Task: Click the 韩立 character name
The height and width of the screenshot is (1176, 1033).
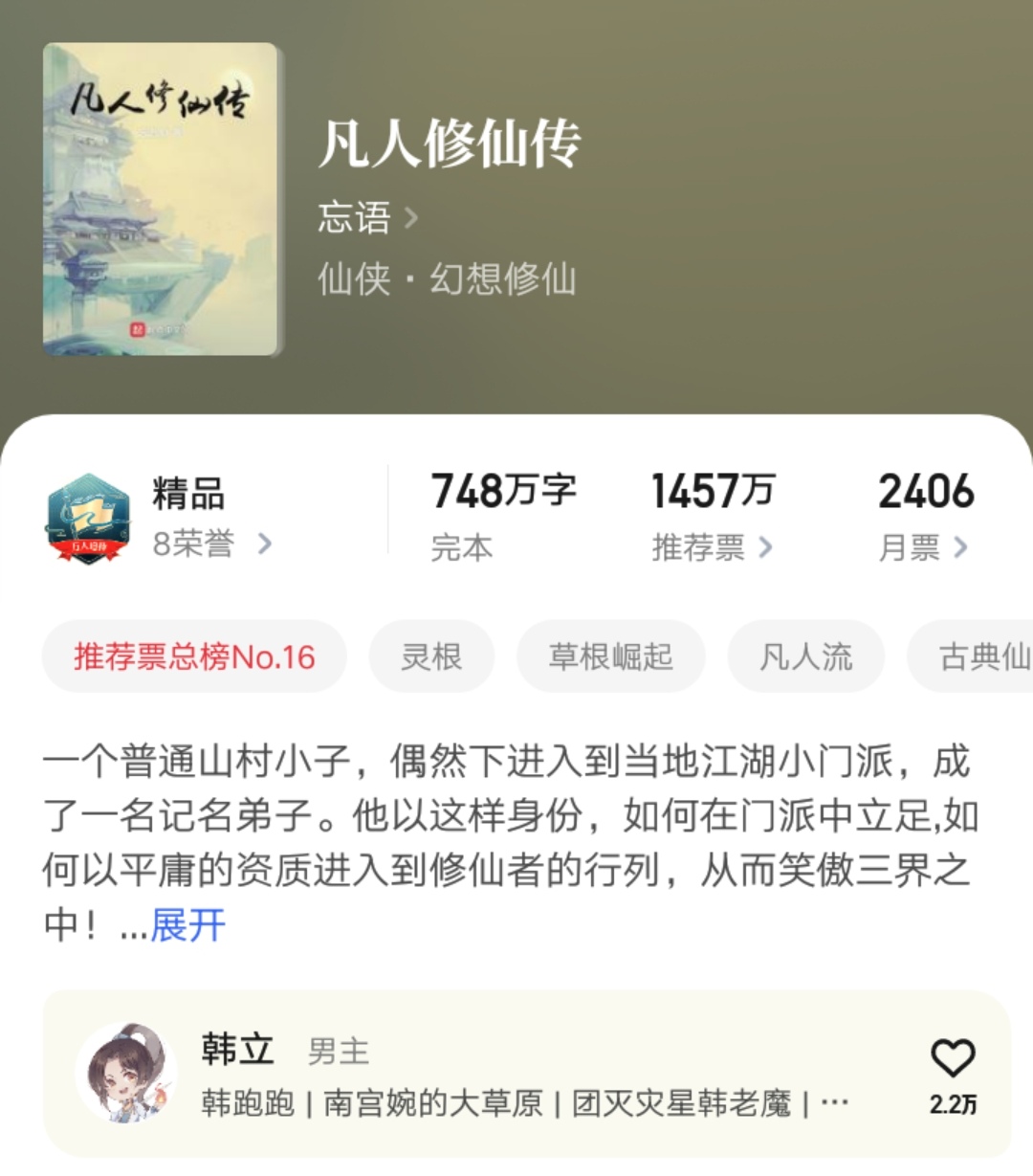Action: click(235, 1048)
